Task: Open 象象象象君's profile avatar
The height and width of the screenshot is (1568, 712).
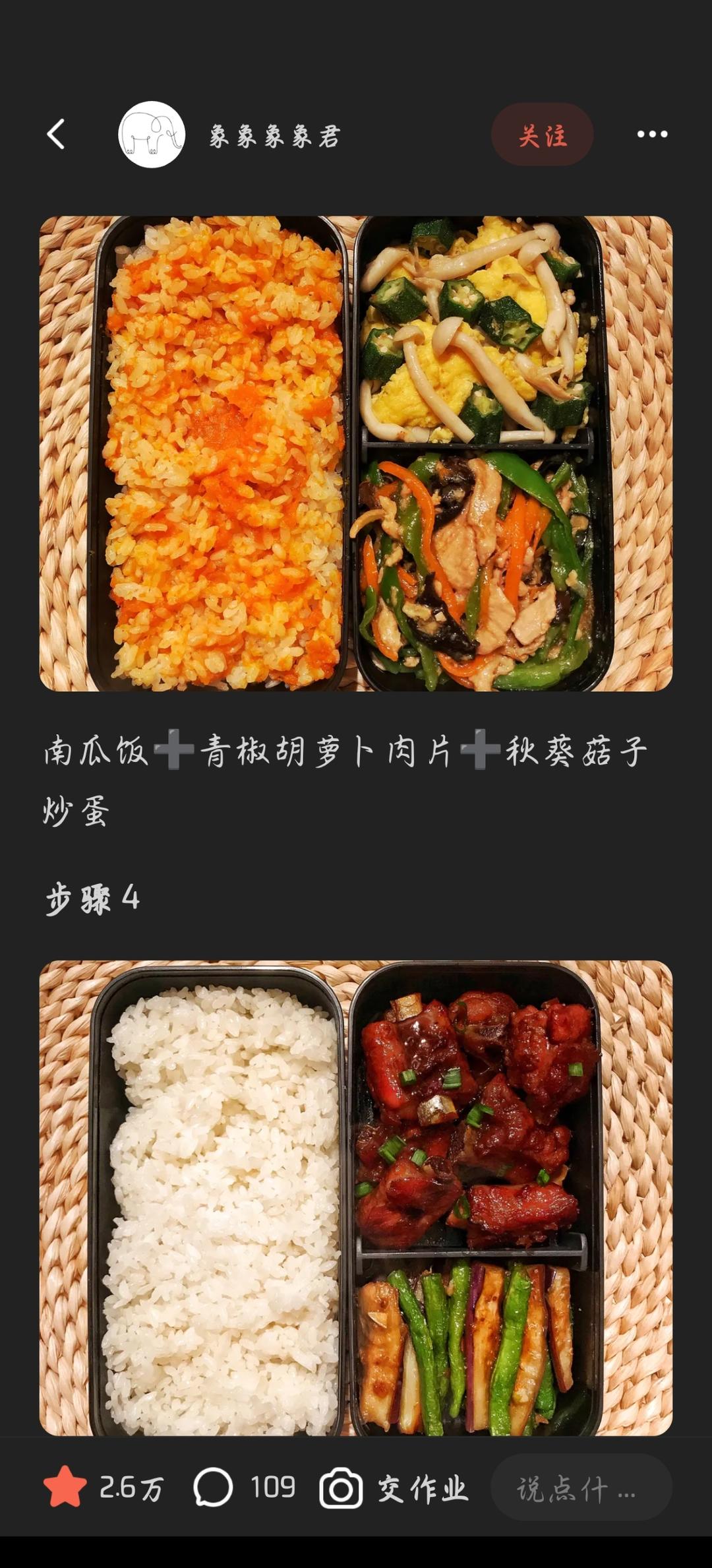Action: coord(152,135)
